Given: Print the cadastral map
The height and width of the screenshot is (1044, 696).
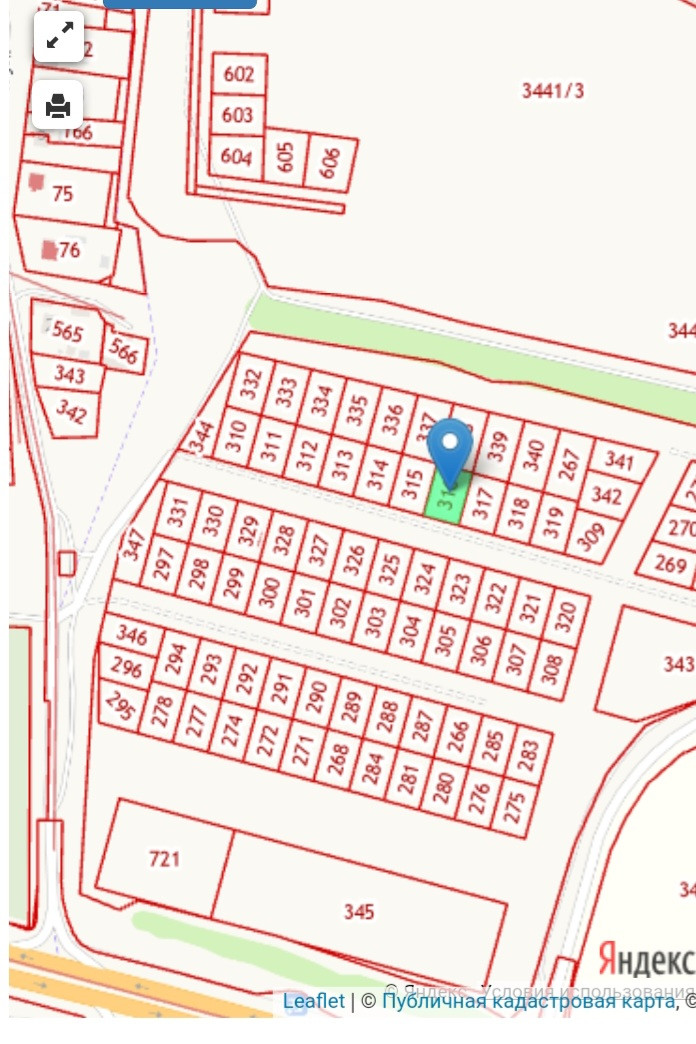Looking at the screenshot, I should [58, 105].
